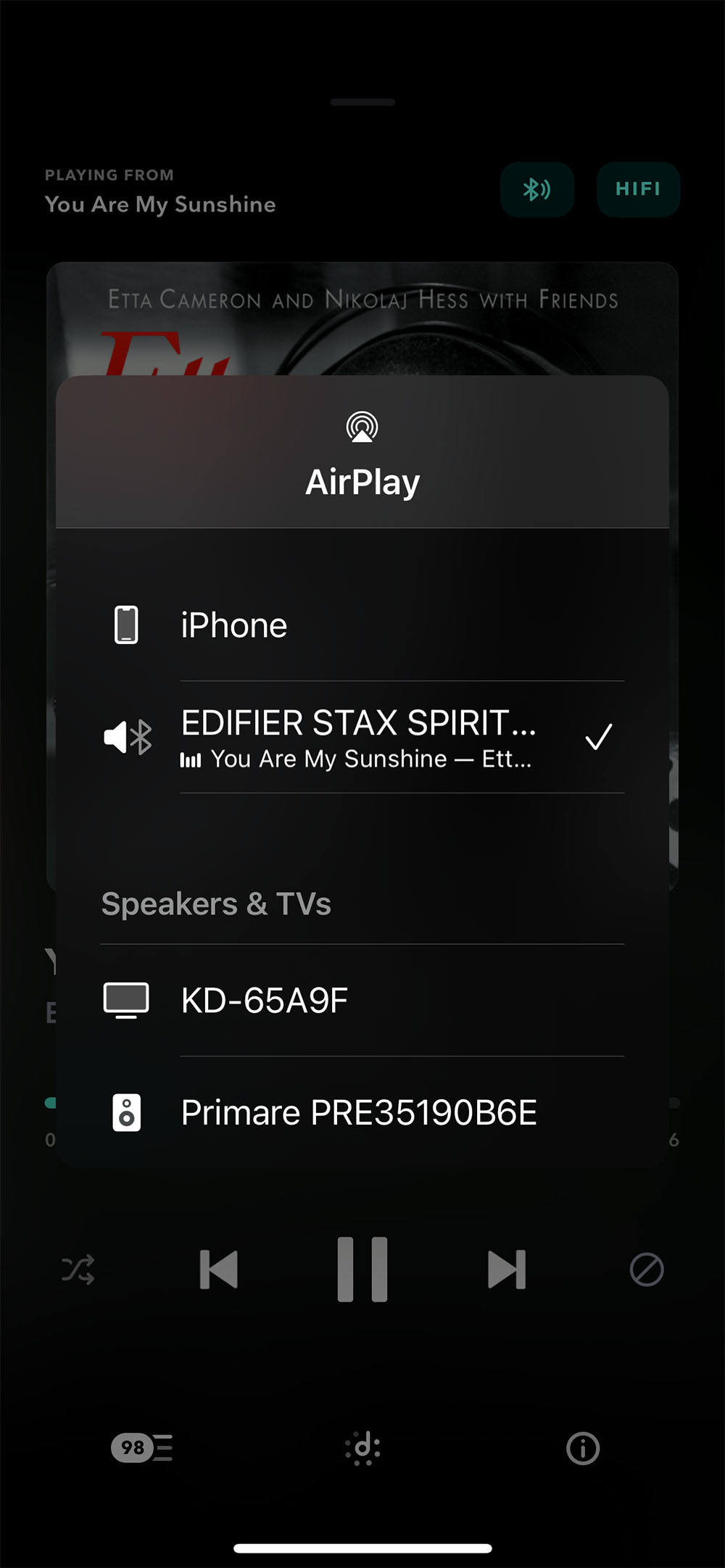The image size is (725, 1568).
Task: Block this track with the circle-slash icon
Action: [x=647, y=1269]
